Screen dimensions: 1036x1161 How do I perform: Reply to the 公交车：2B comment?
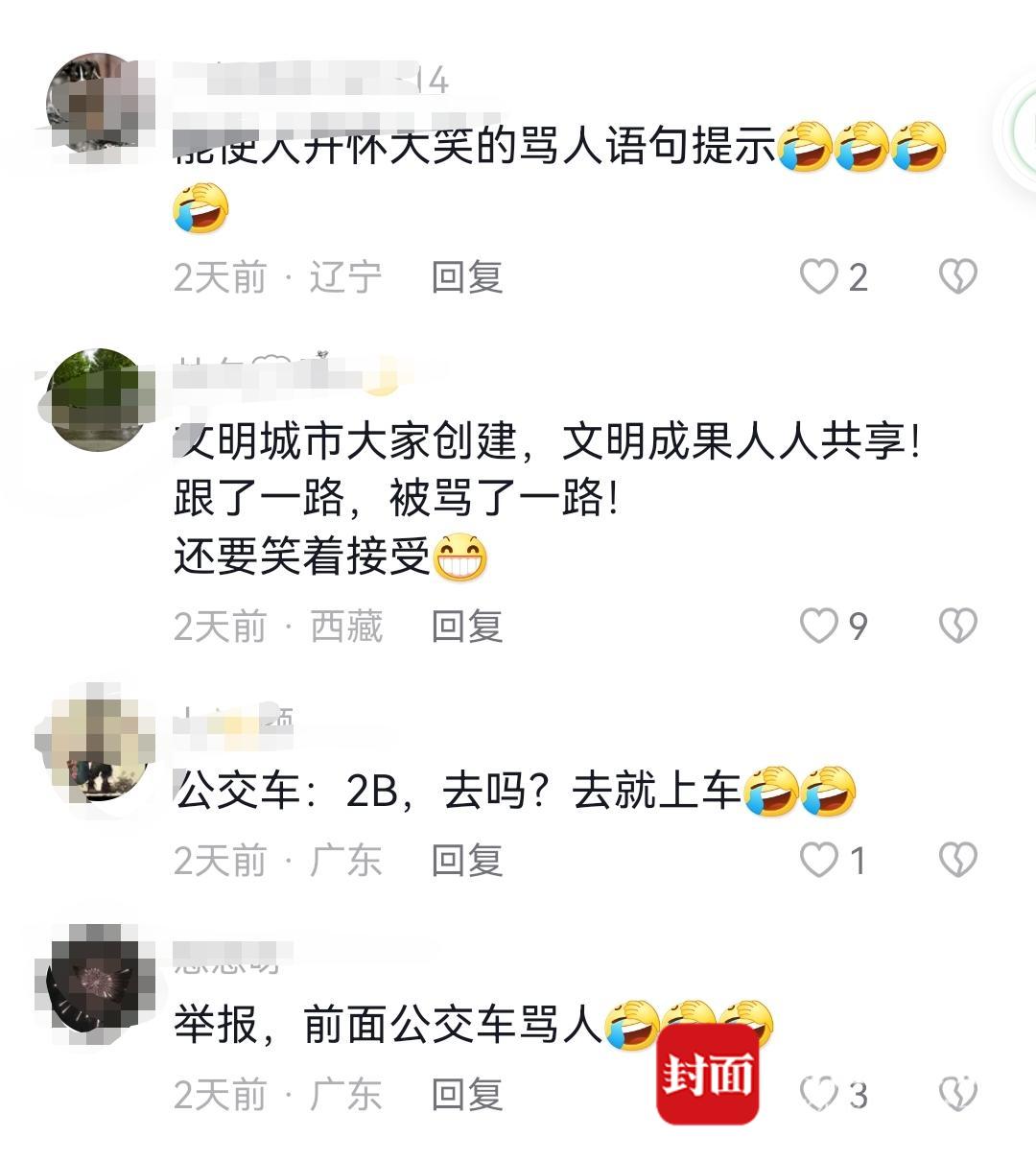pyautogui.click(x=466, y=861)
